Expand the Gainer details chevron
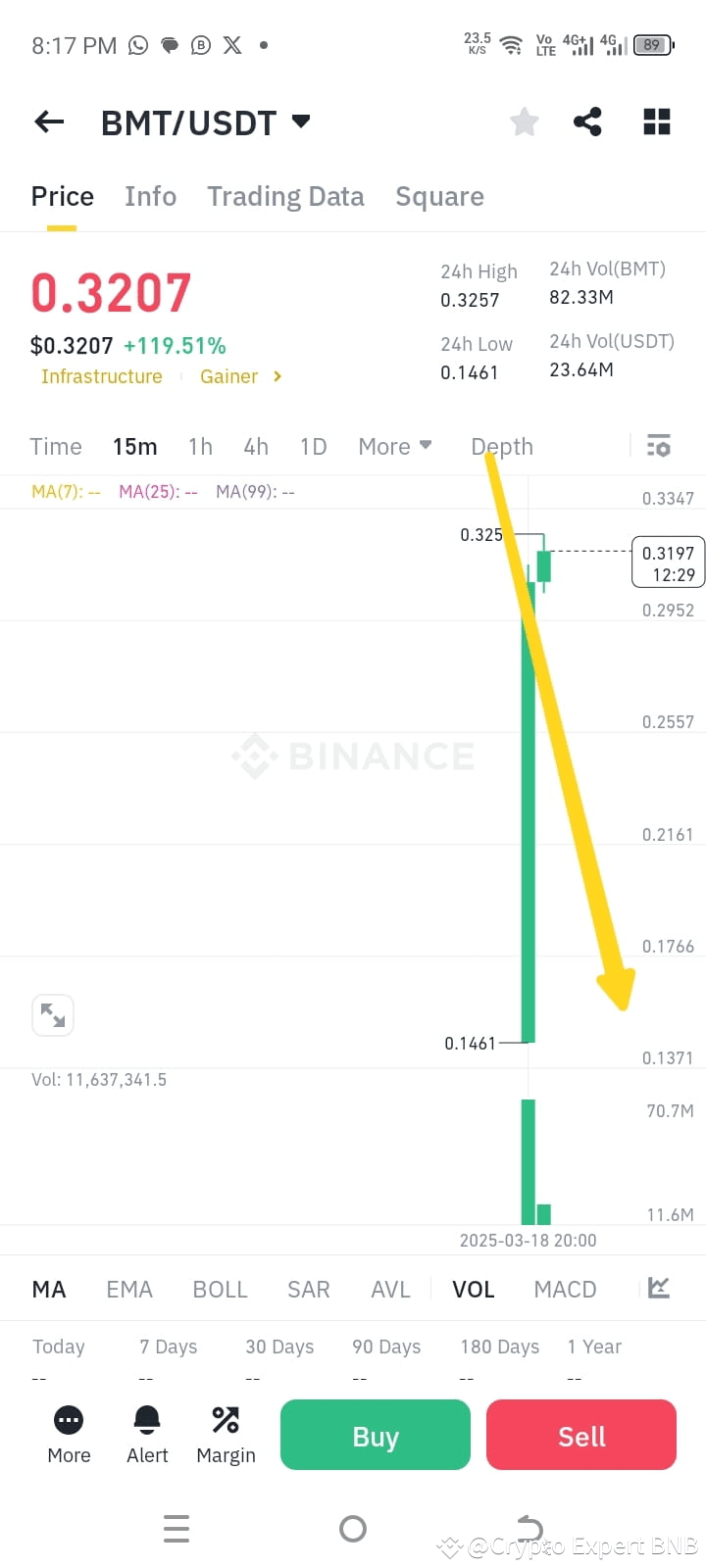The height and width of the screenshot is (1568, 706). [x=277, y=376]
